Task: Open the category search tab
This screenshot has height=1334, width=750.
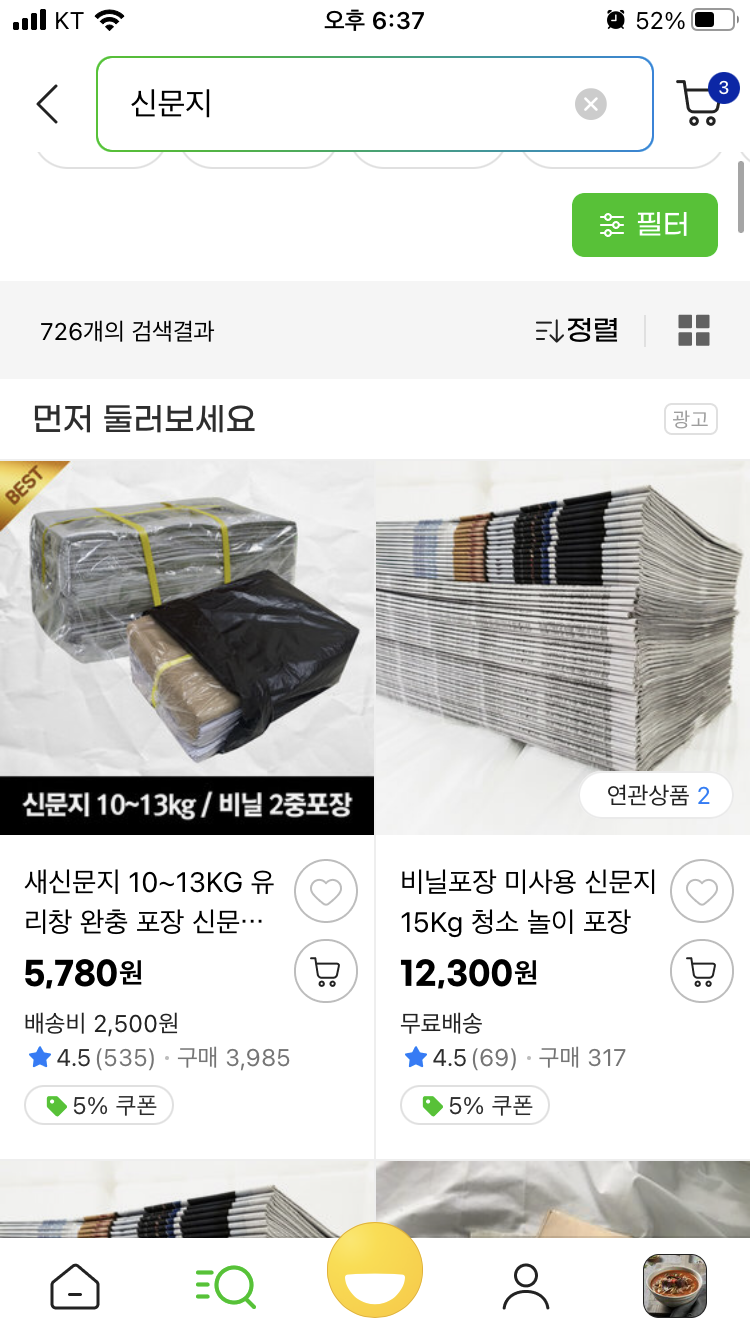Action: [x=225, y=1286]
